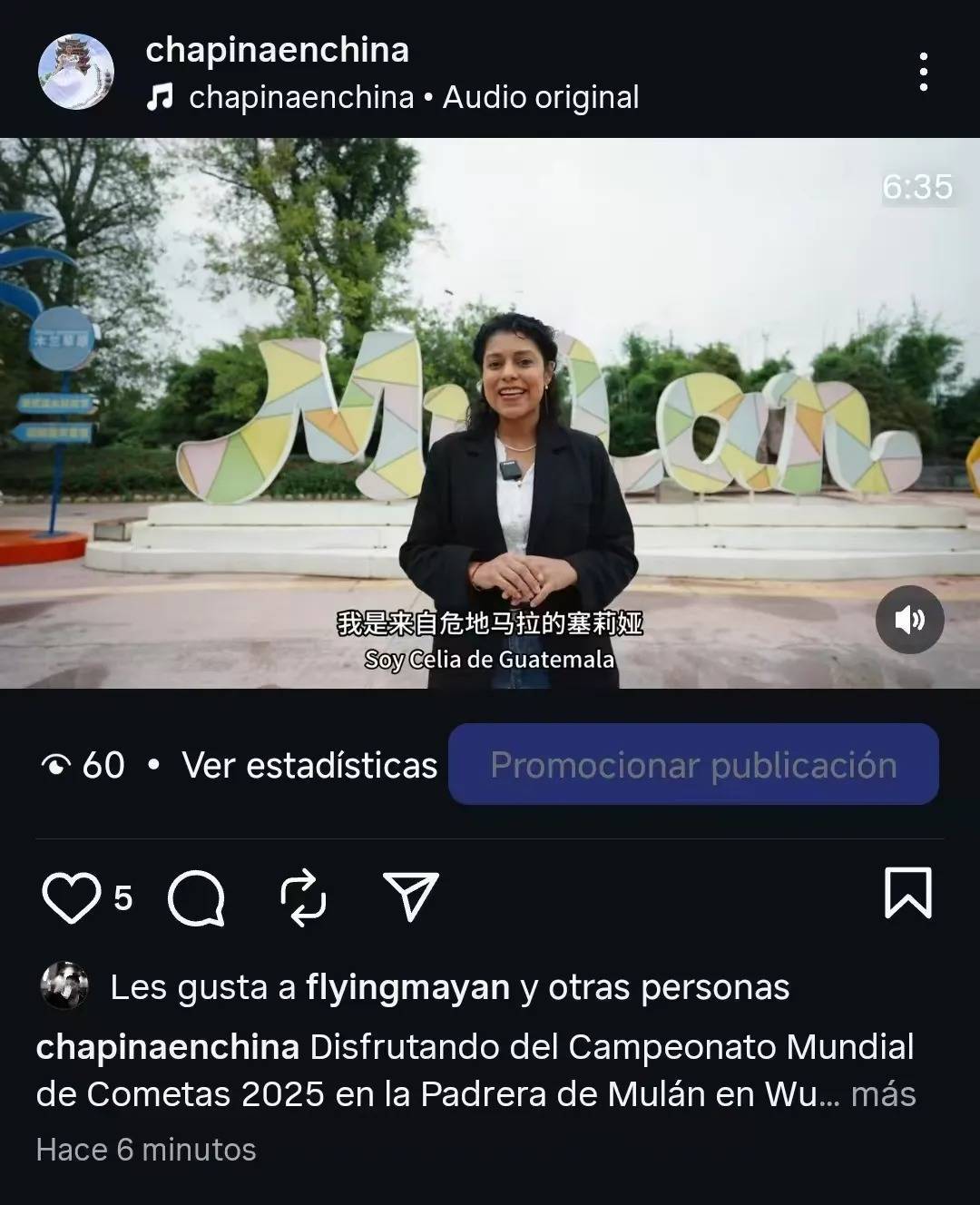Tap the Promocionar publicación button
The width and height of the screenshot is (980, 1205).
tap(693, 765)
